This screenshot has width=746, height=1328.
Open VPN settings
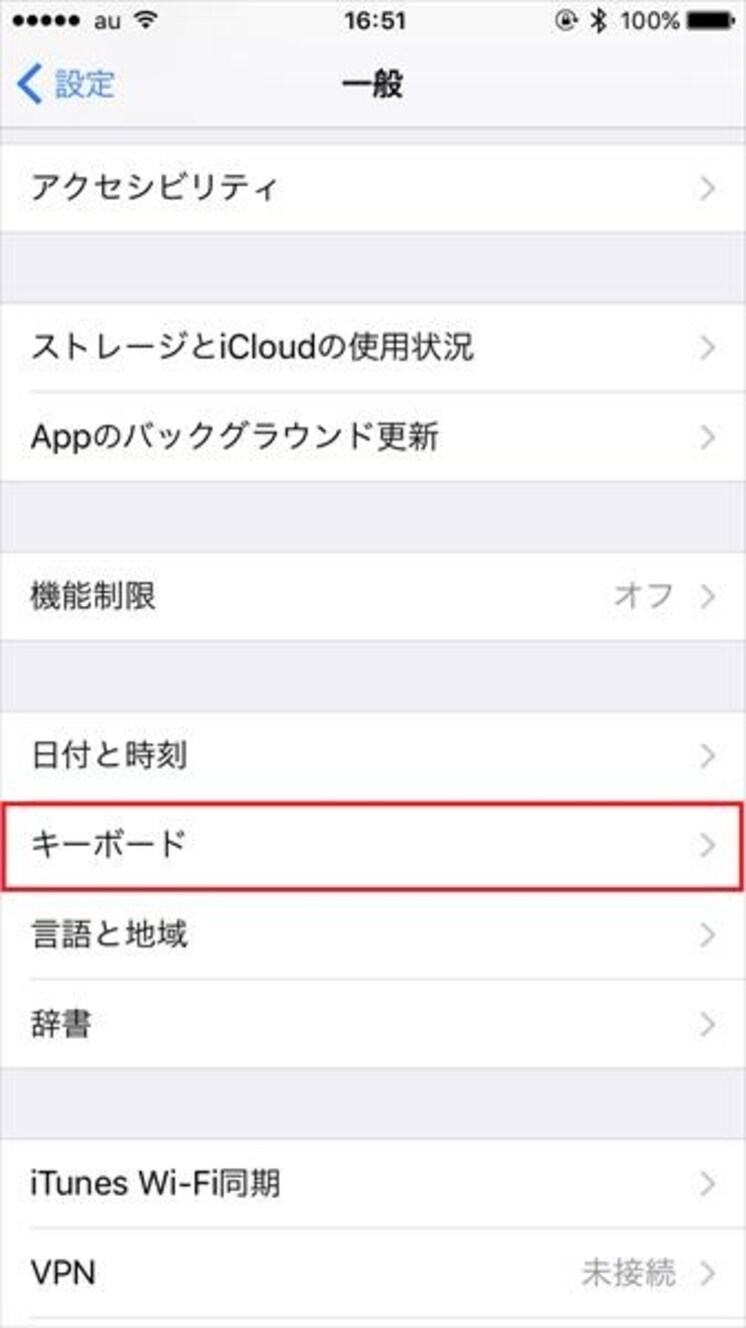pyautogui.click(x=373, y=1273)
